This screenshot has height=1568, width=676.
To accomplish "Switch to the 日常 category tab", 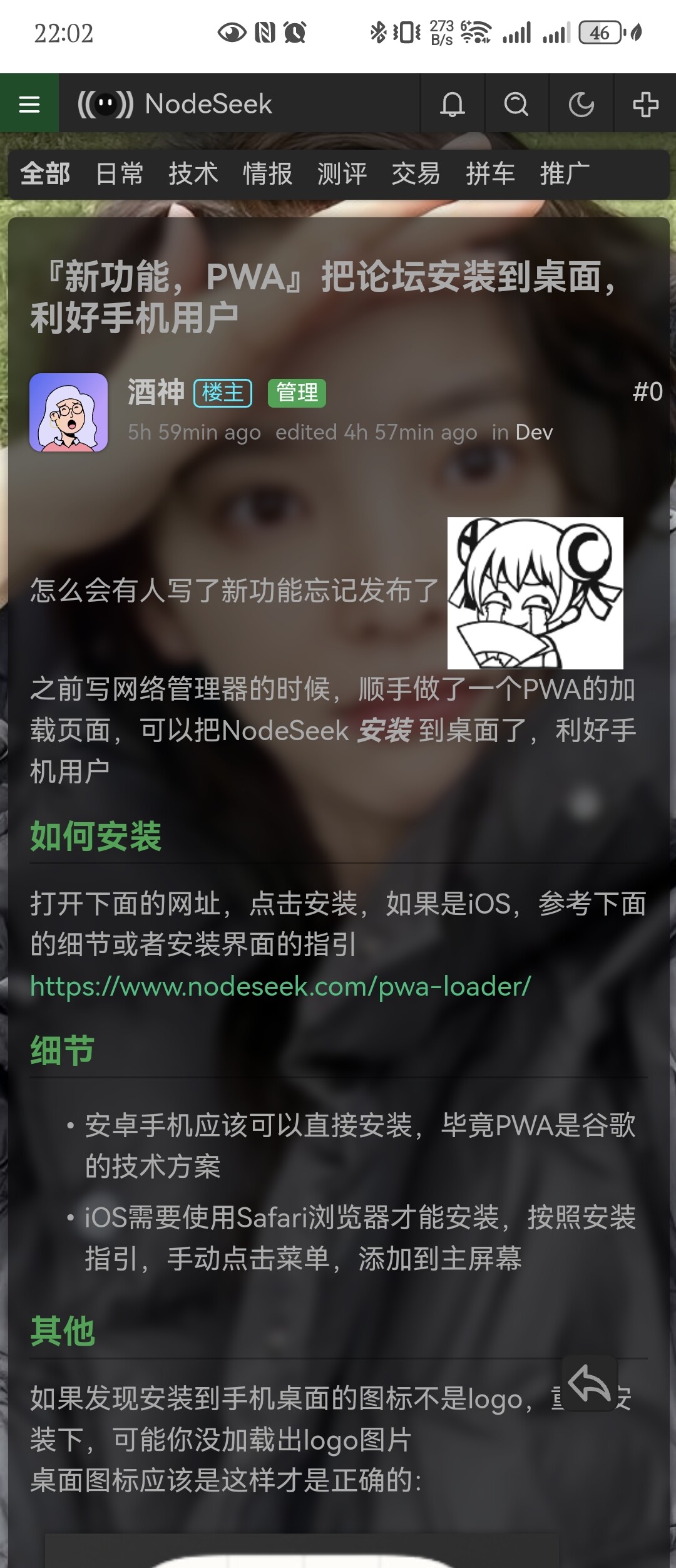I will coord(120,173).
